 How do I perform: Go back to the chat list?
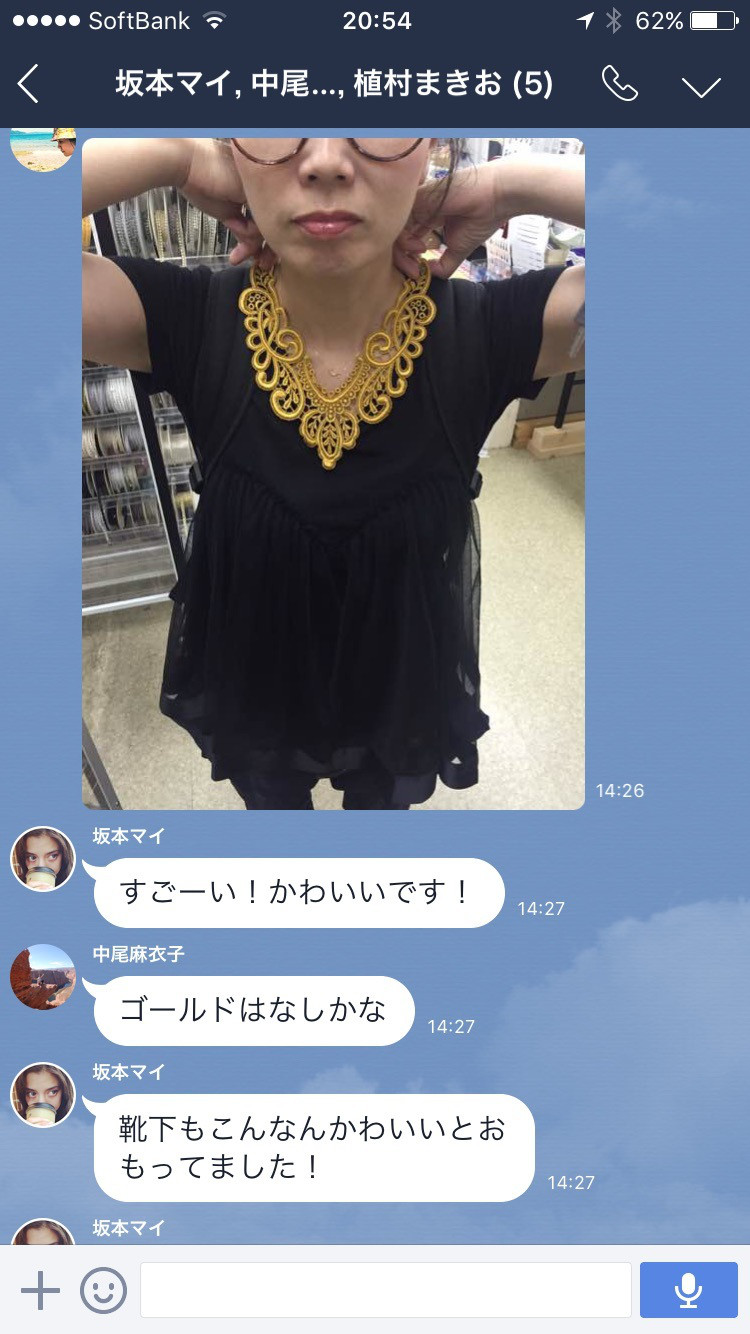click(29, 84)
